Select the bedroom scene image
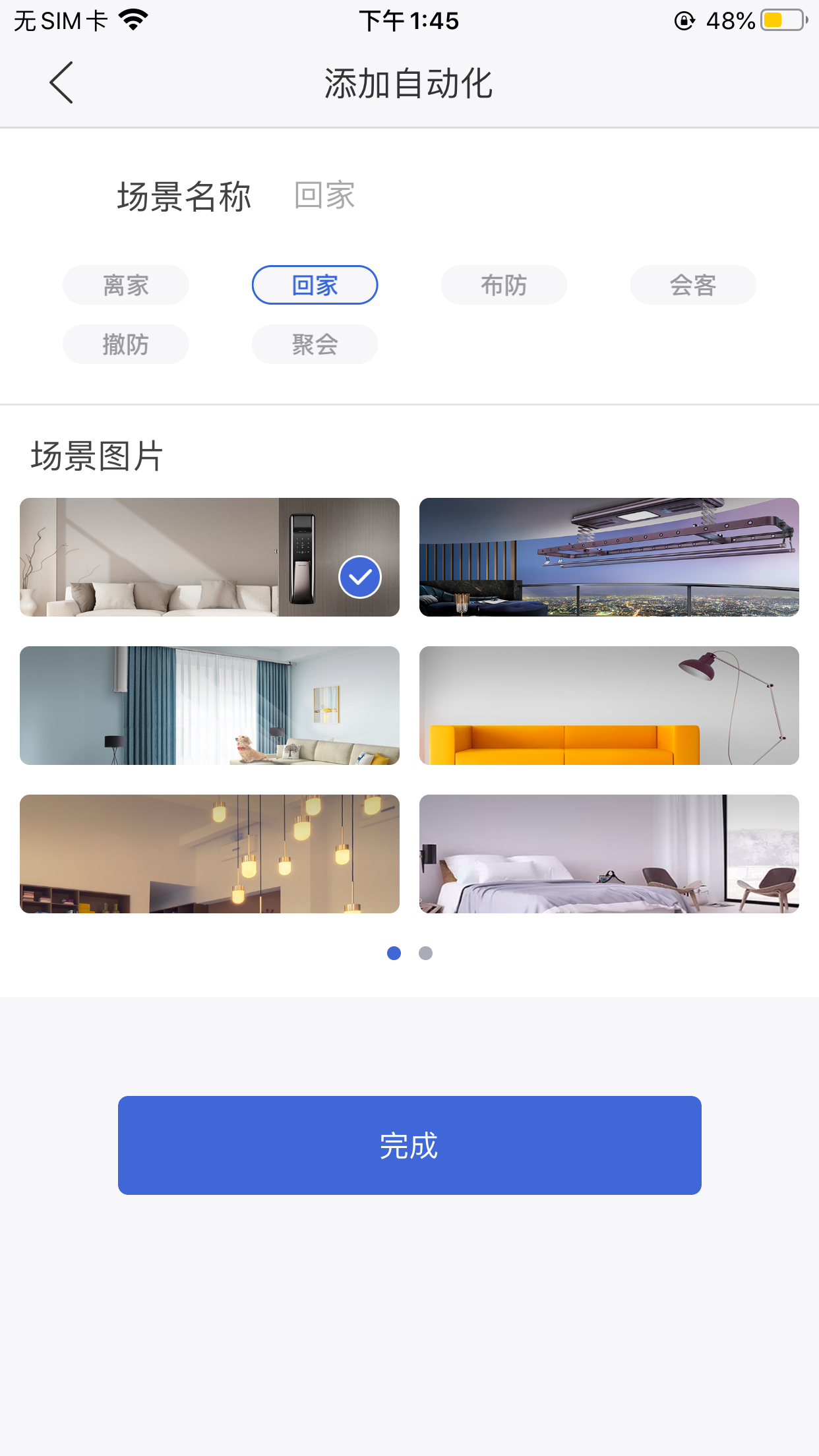 coord(609,854)
